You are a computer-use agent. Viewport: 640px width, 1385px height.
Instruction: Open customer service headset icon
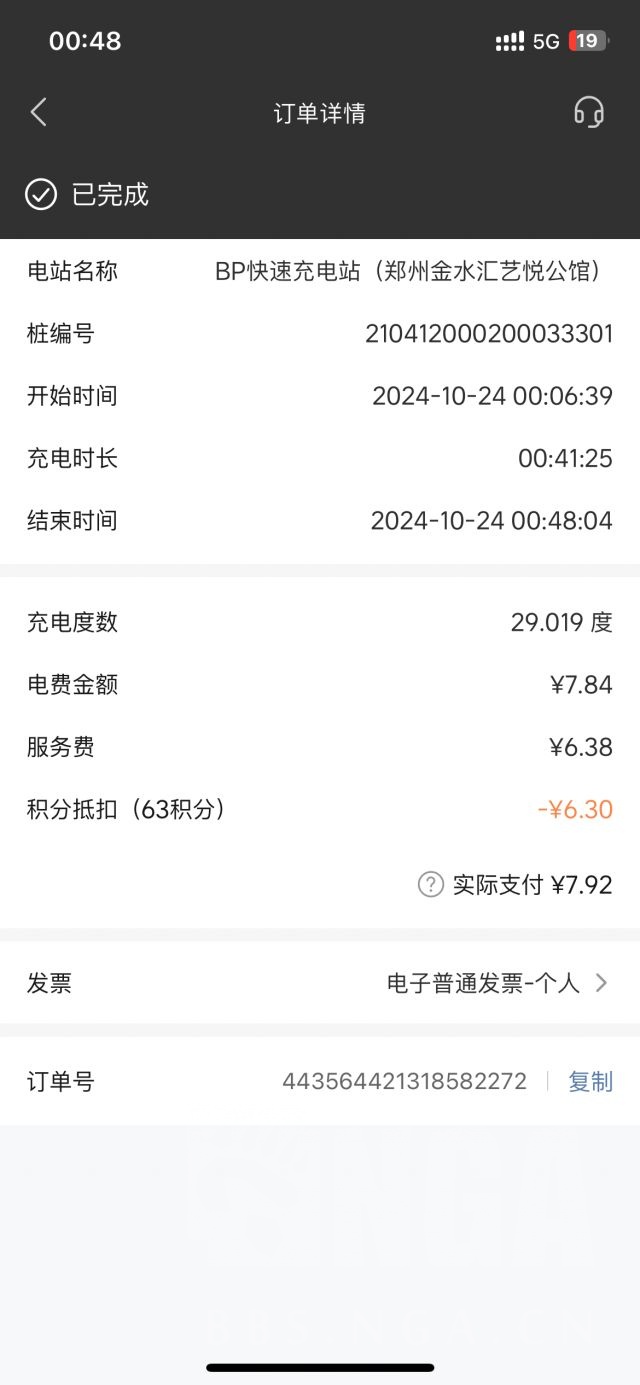tap(589, 112)
